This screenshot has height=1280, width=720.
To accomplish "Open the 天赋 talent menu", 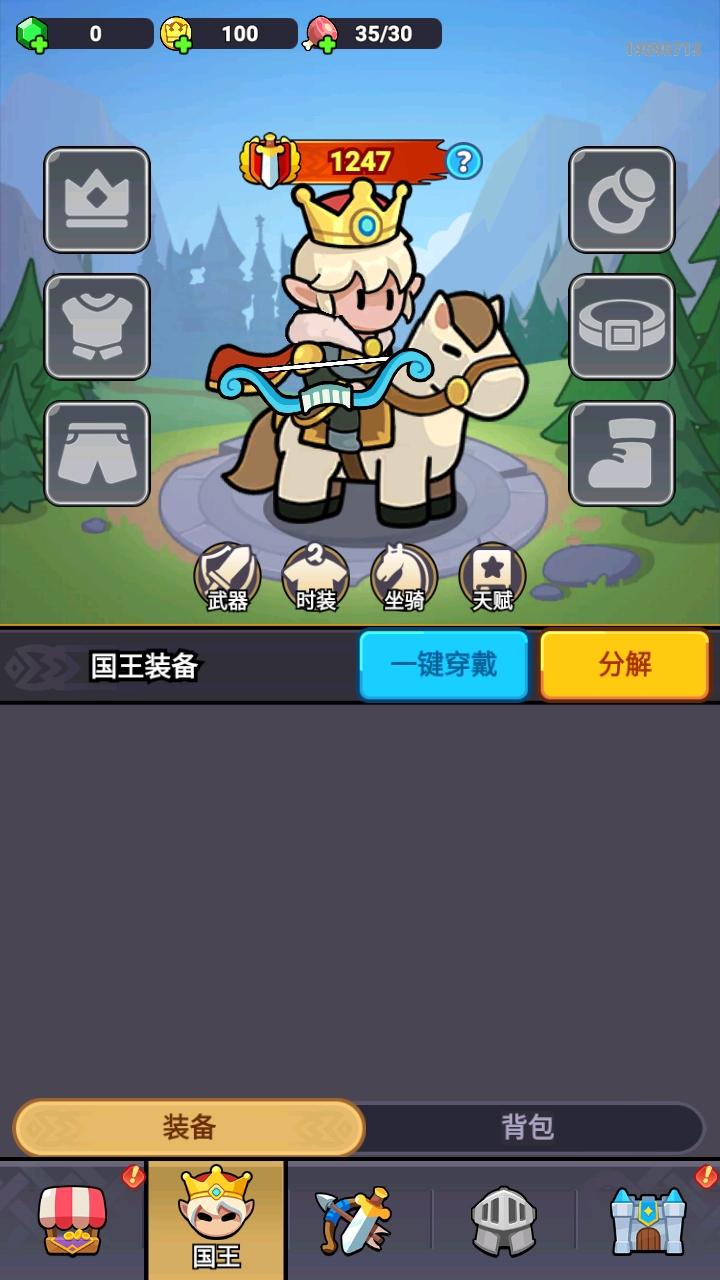I will tap(491, 577).
